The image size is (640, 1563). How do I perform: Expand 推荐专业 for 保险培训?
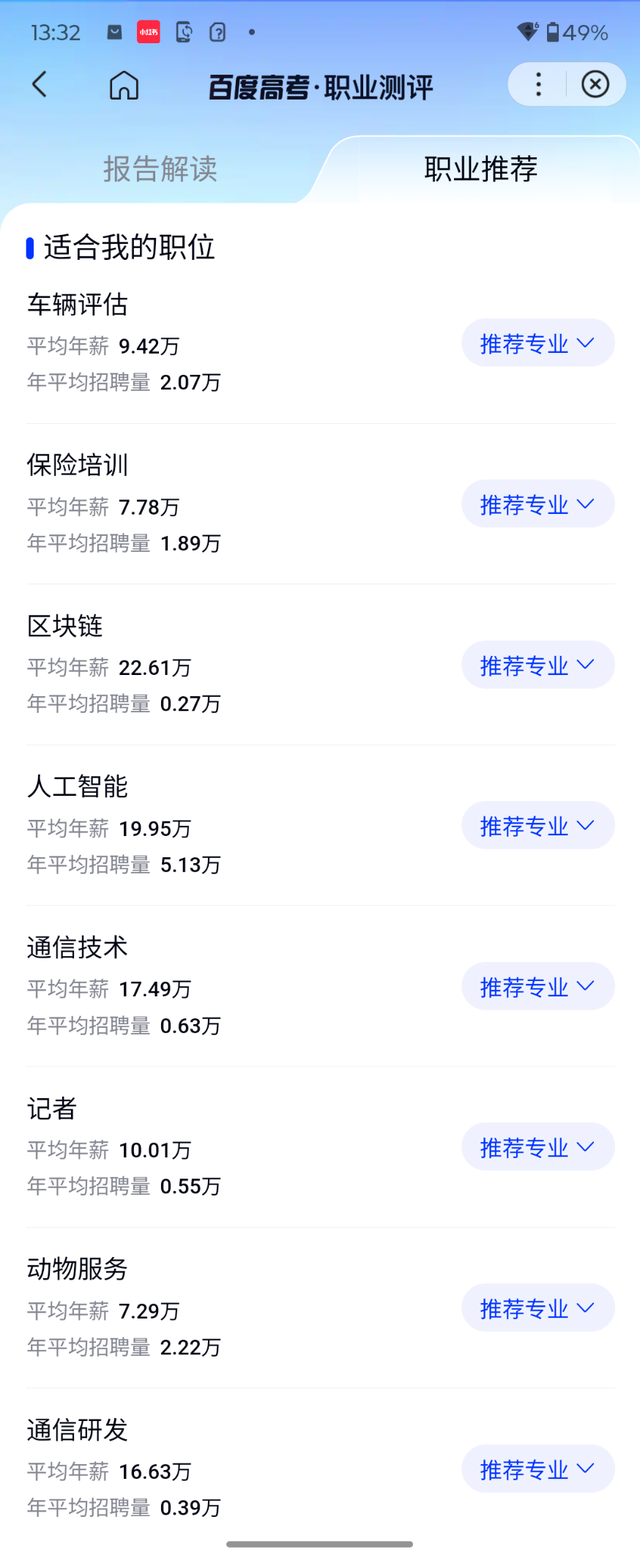[x=537, y=504]
